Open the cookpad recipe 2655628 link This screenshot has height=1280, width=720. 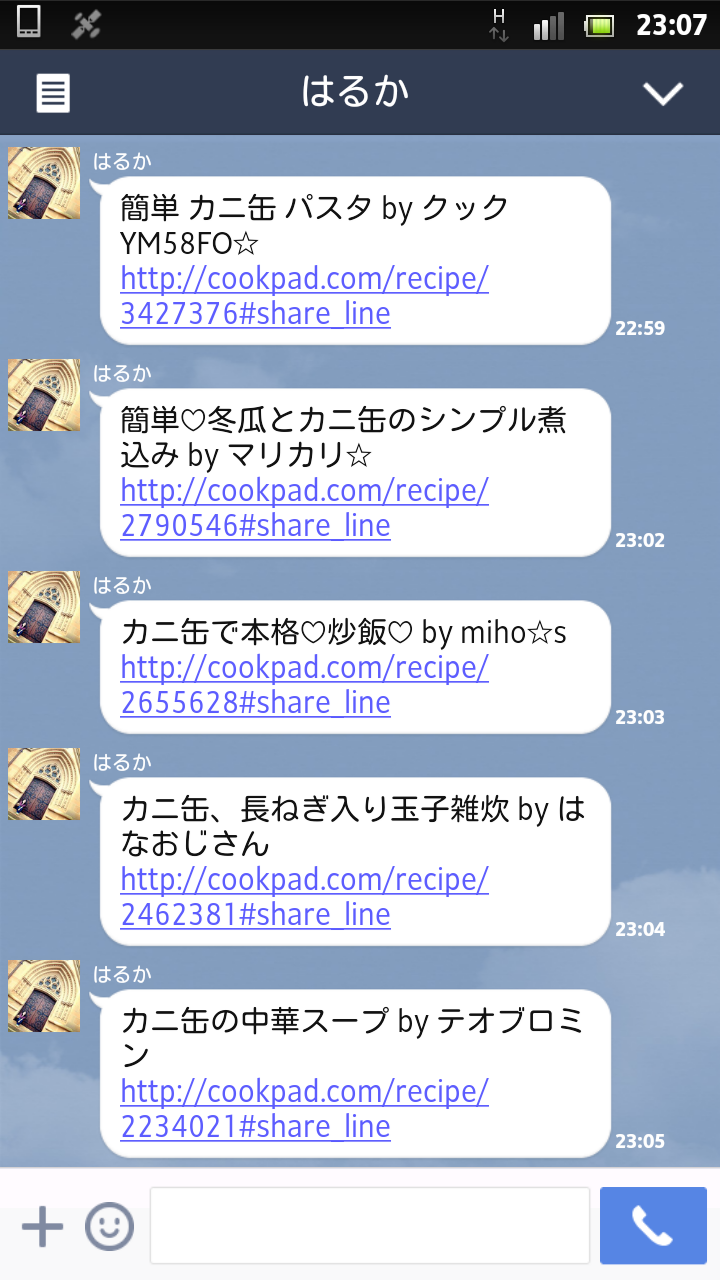tap(304, 685)
